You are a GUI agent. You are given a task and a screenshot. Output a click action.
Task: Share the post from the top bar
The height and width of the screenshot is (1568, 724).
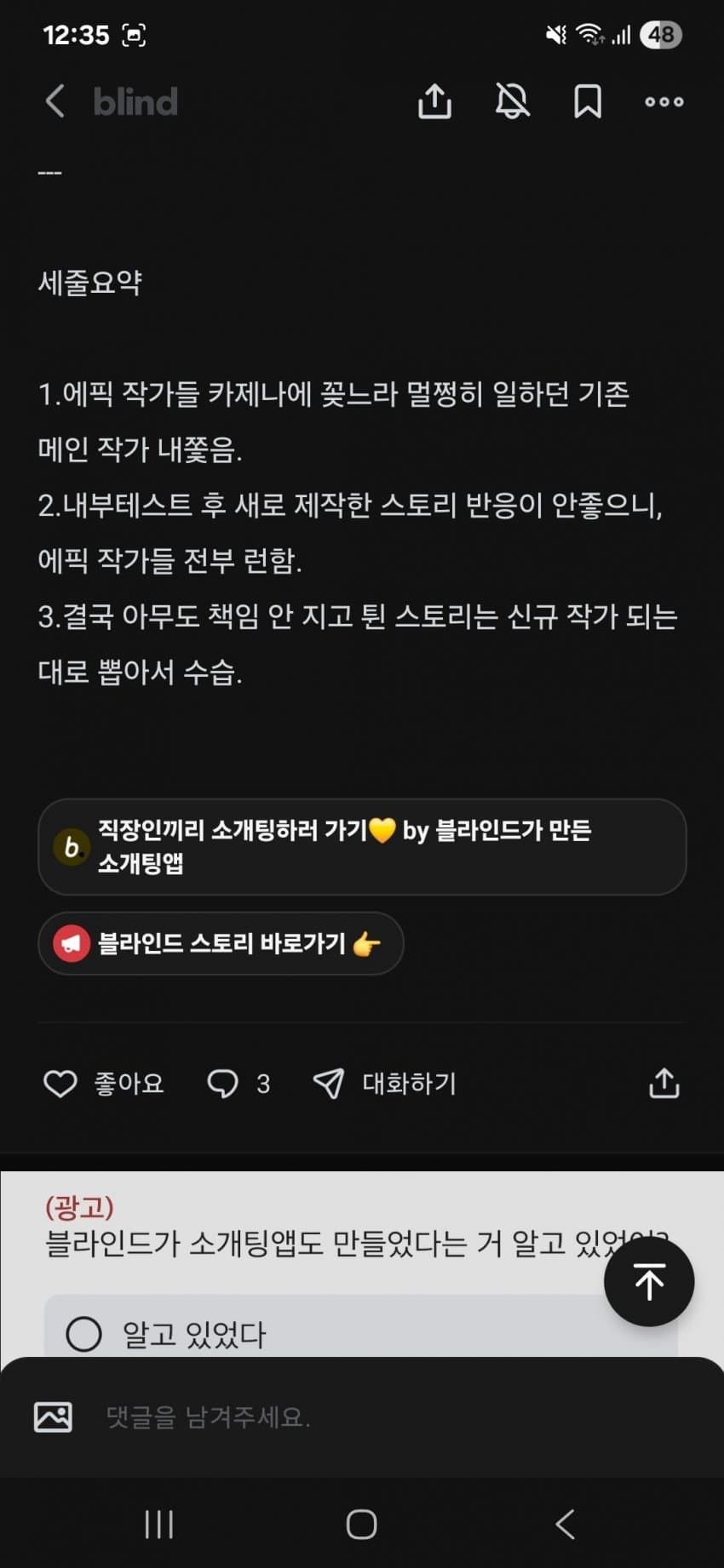tap(434, 101)
